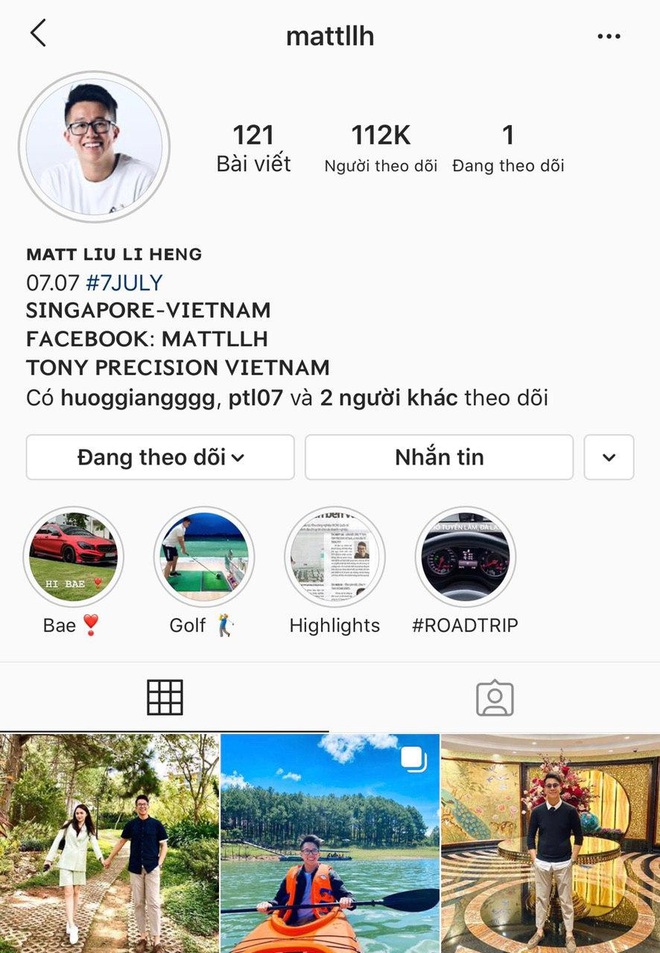Image resolution: width=660 pixels, height=953 pixels.
Task: Open the post in the golden lobby
Action: tap(551, 843)
